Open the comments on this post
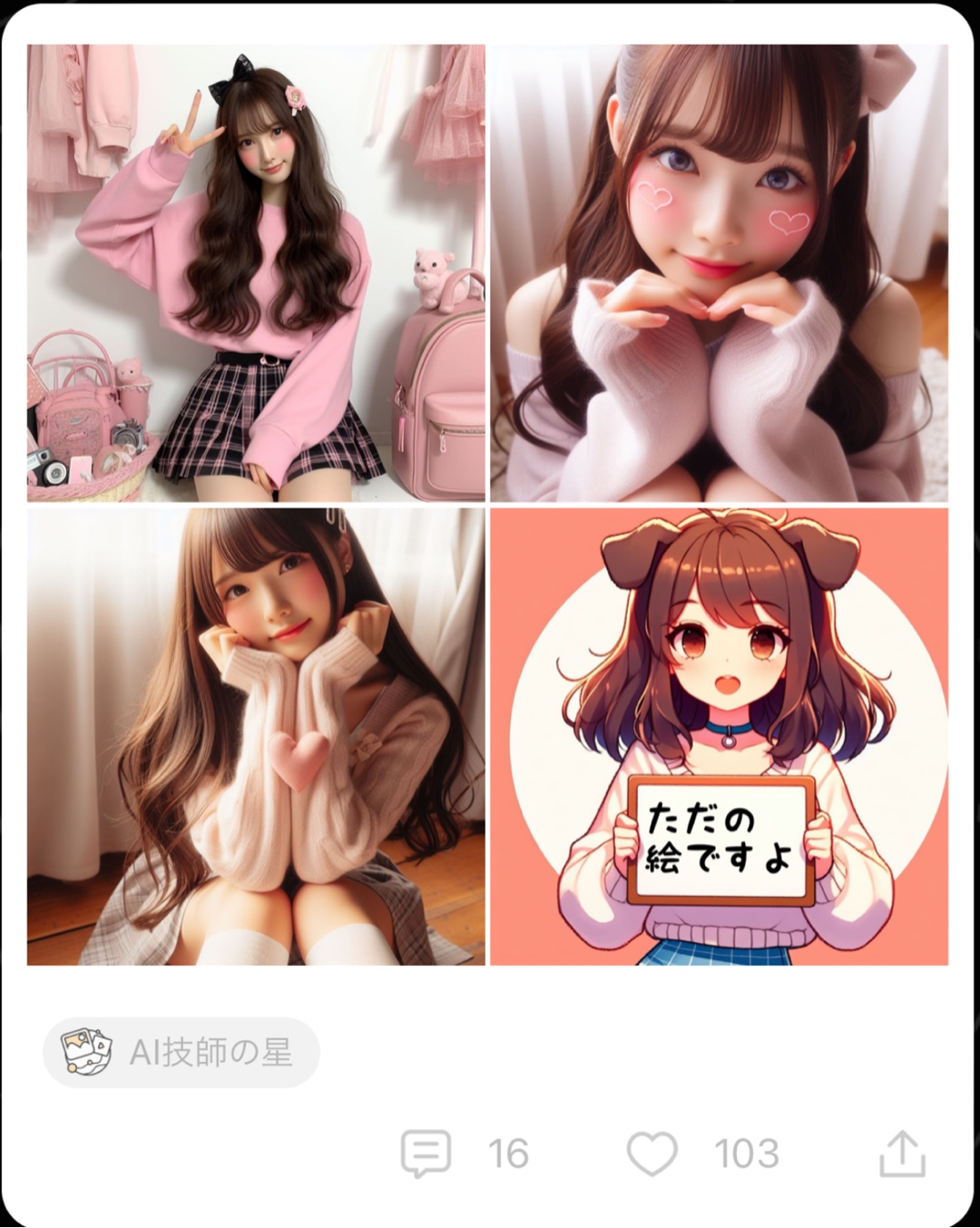This screenshot has width=980, height=1228. point(426,1154)
